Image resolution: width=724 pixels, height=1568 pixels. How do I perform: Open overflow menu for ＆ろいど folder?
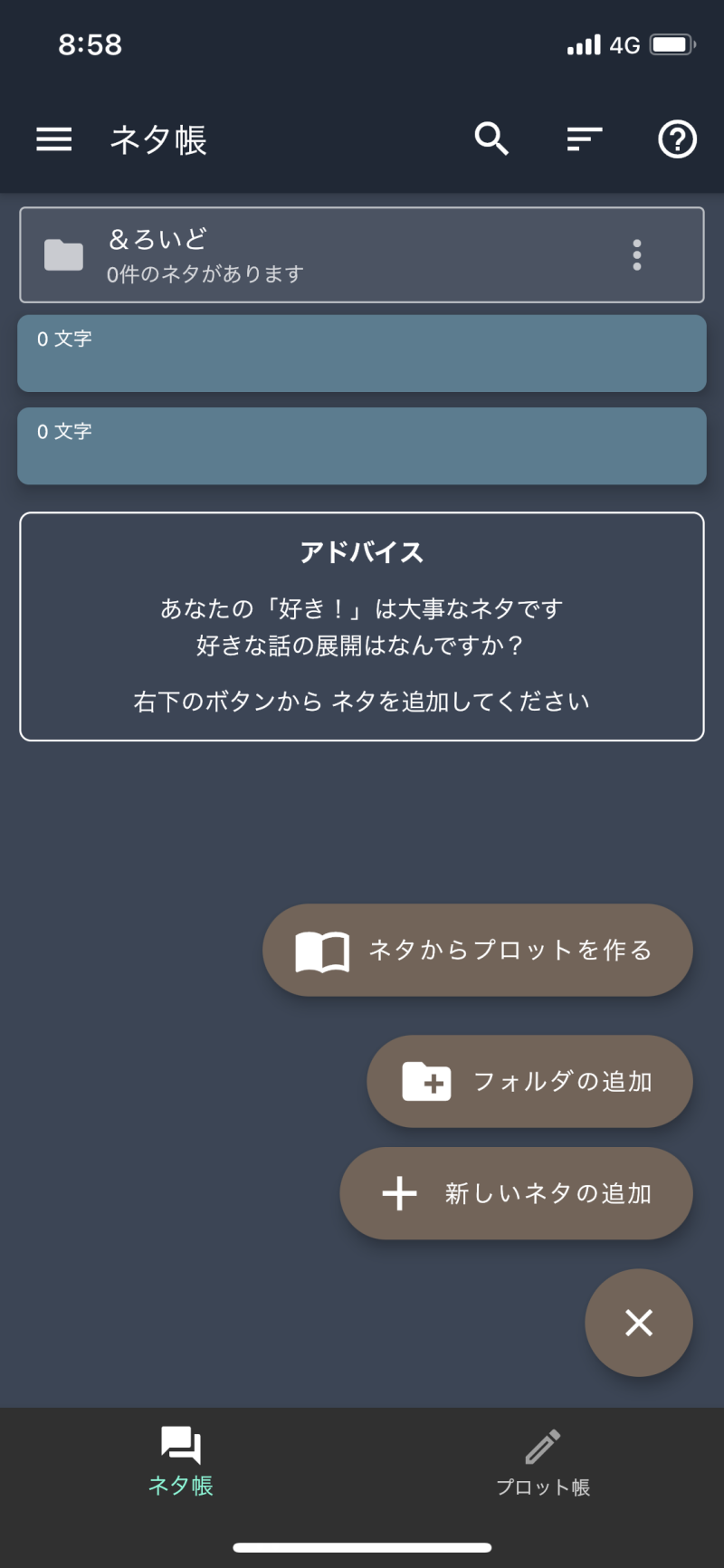pyautogui.click(x=637, y=255)
